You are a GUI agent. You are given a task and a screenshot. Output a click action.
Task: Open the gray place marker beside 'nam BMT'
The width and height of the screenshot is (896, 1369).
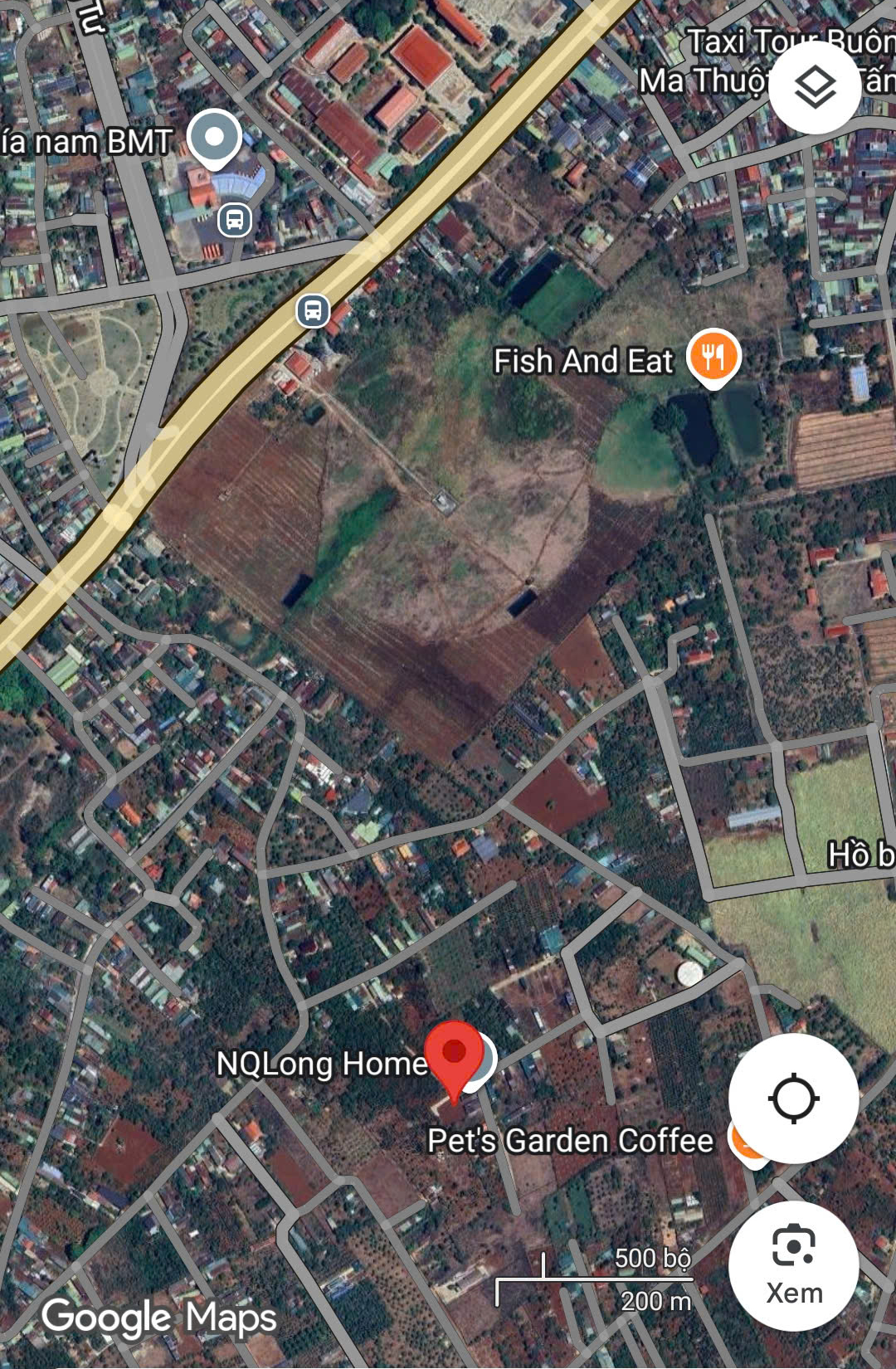point(214,138)
